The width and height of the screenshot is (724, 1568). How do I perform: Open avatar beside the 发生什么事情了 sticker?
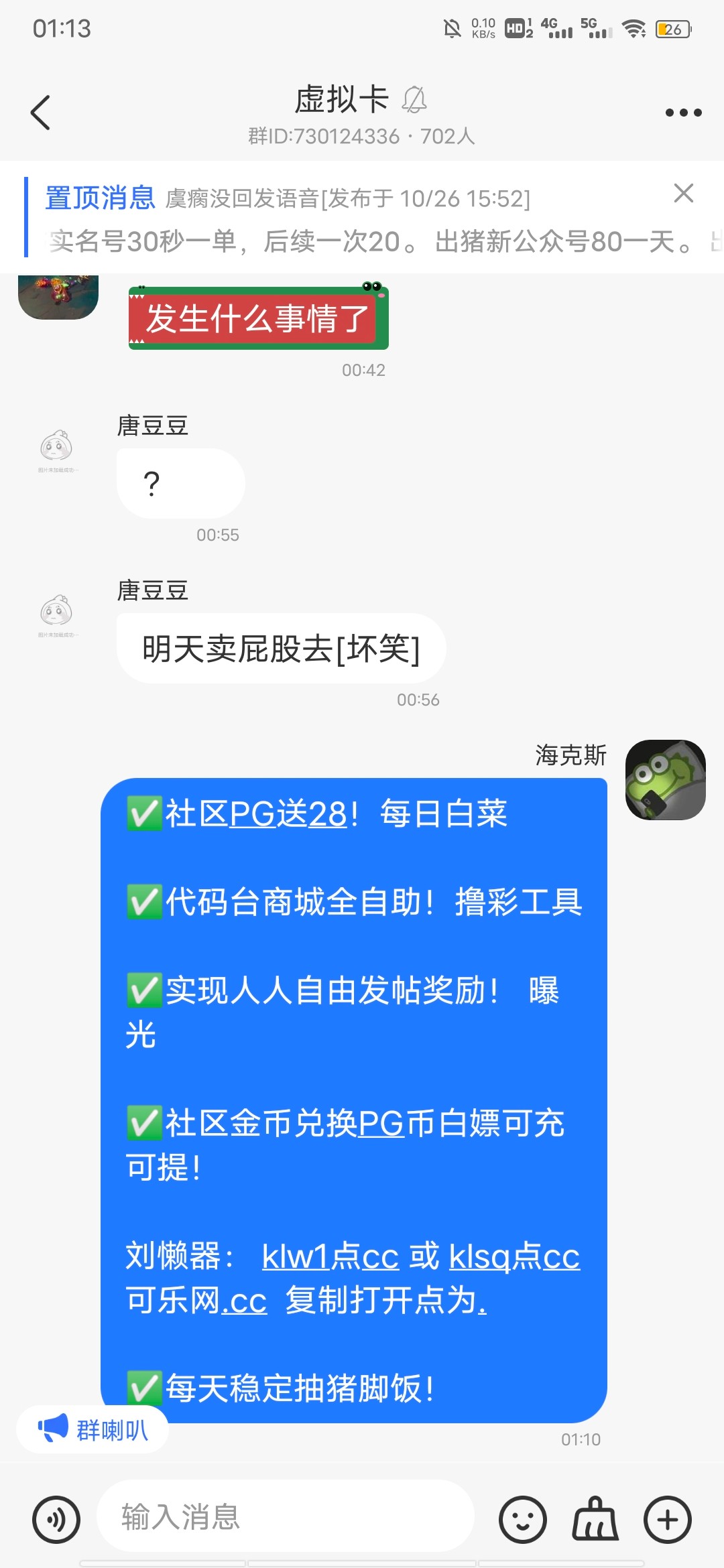[x=58, y=296]
